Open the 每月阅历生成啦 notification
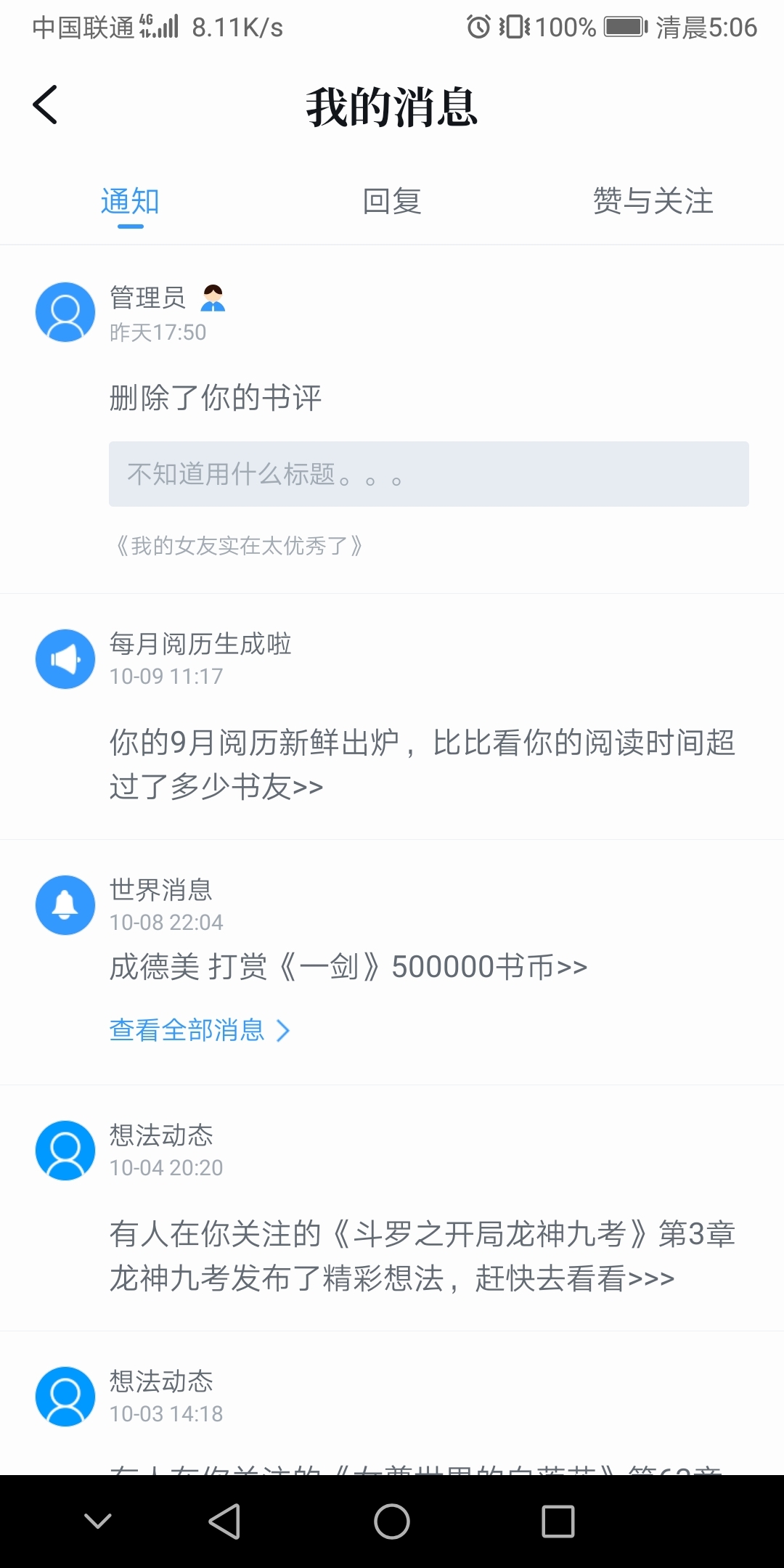This screenshot has height=1568, width=784. click(x=421, y=764)
